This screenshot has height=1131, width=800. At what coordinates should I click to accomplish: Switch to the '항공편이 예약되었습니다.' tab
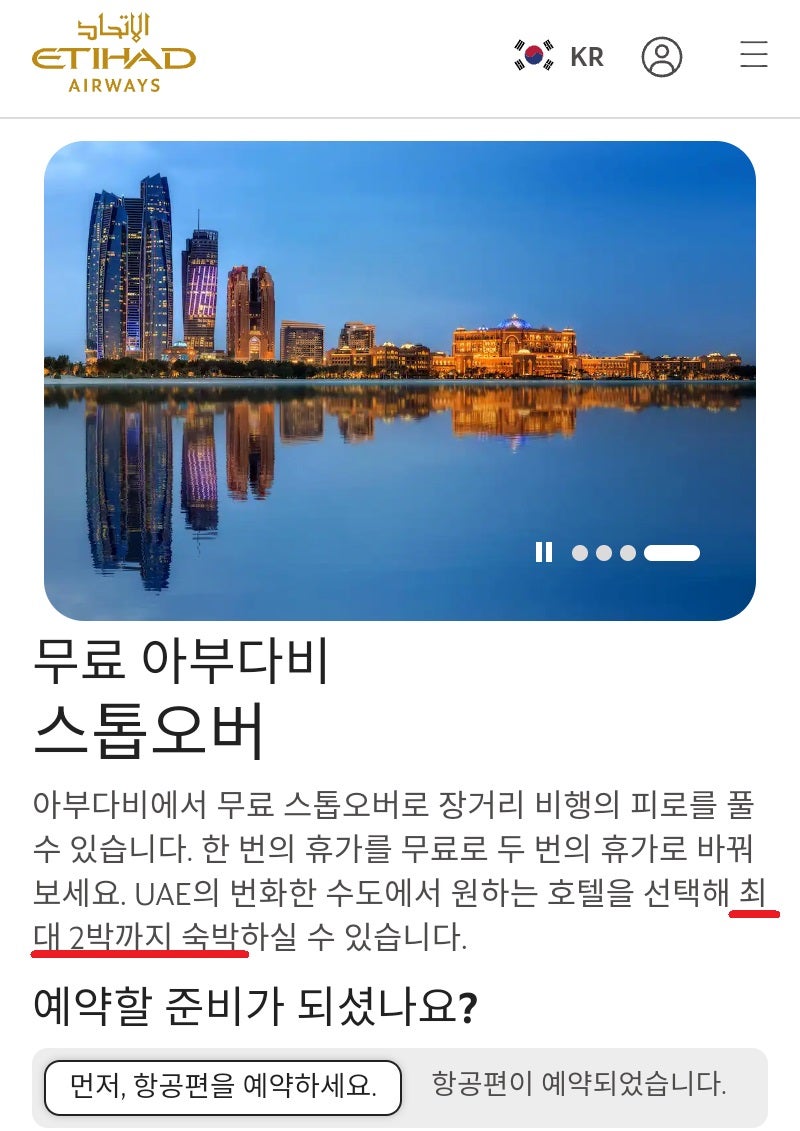coord(579,1083)
